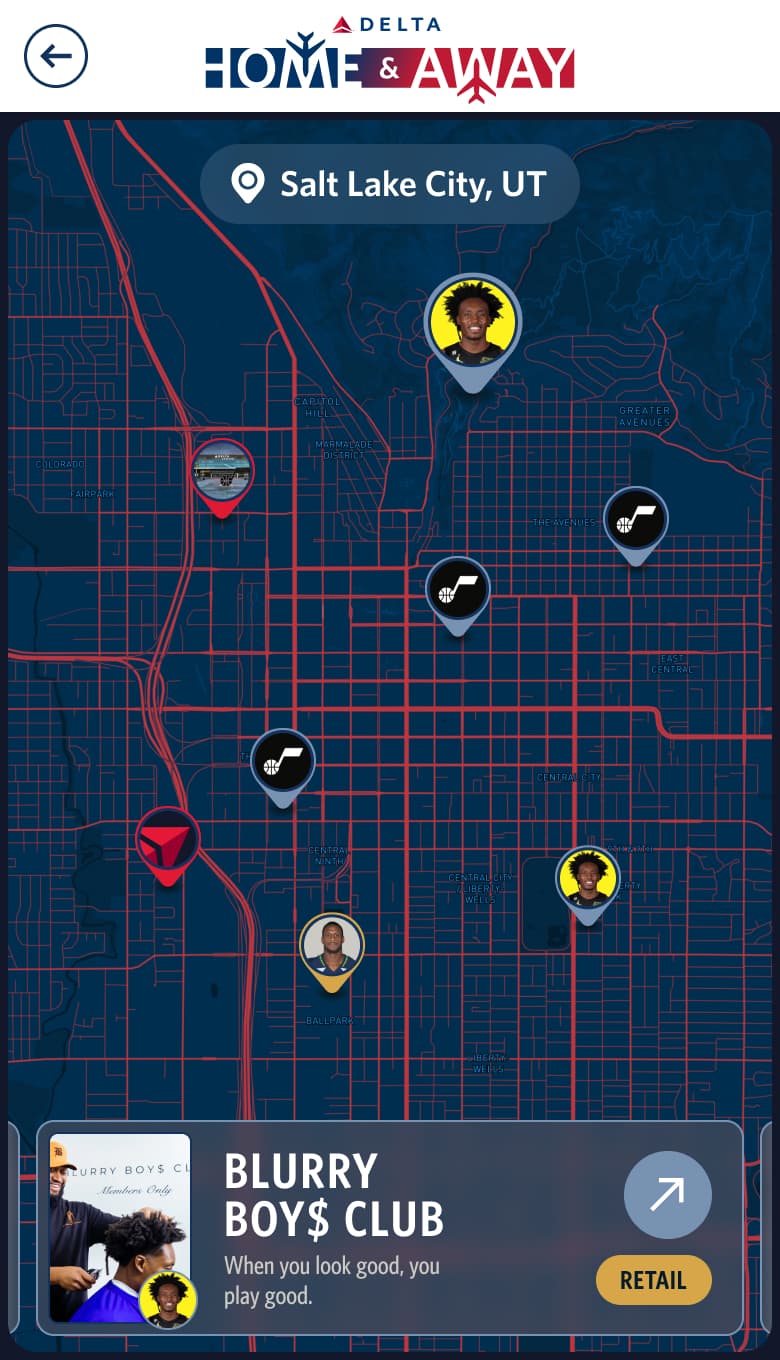The height and width of the screenshot is (1360, 780).
Task: Open Blurry Boy$ Club arrow link
Action: (667, 1194)
